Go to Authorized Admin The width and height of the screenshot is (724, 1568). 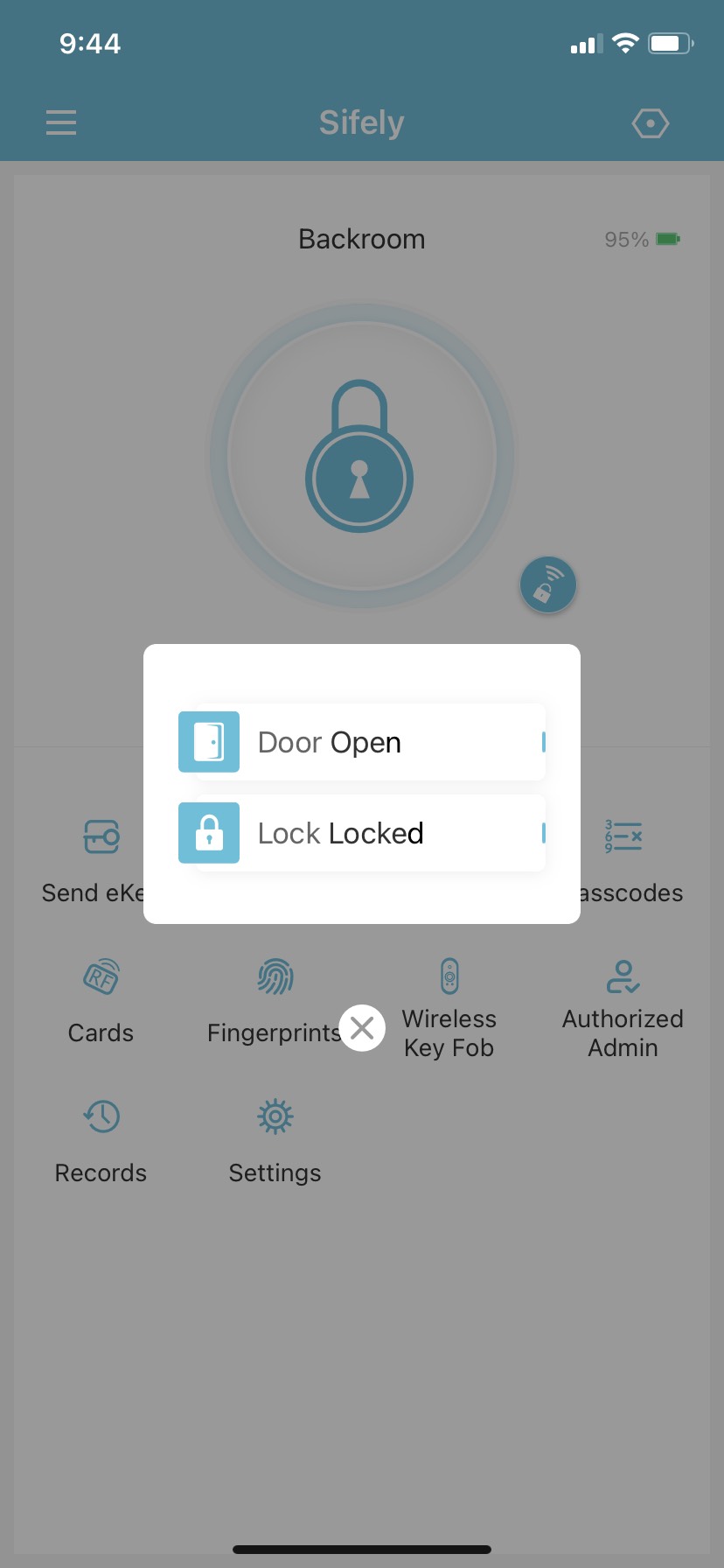[x=623, y=1009]
